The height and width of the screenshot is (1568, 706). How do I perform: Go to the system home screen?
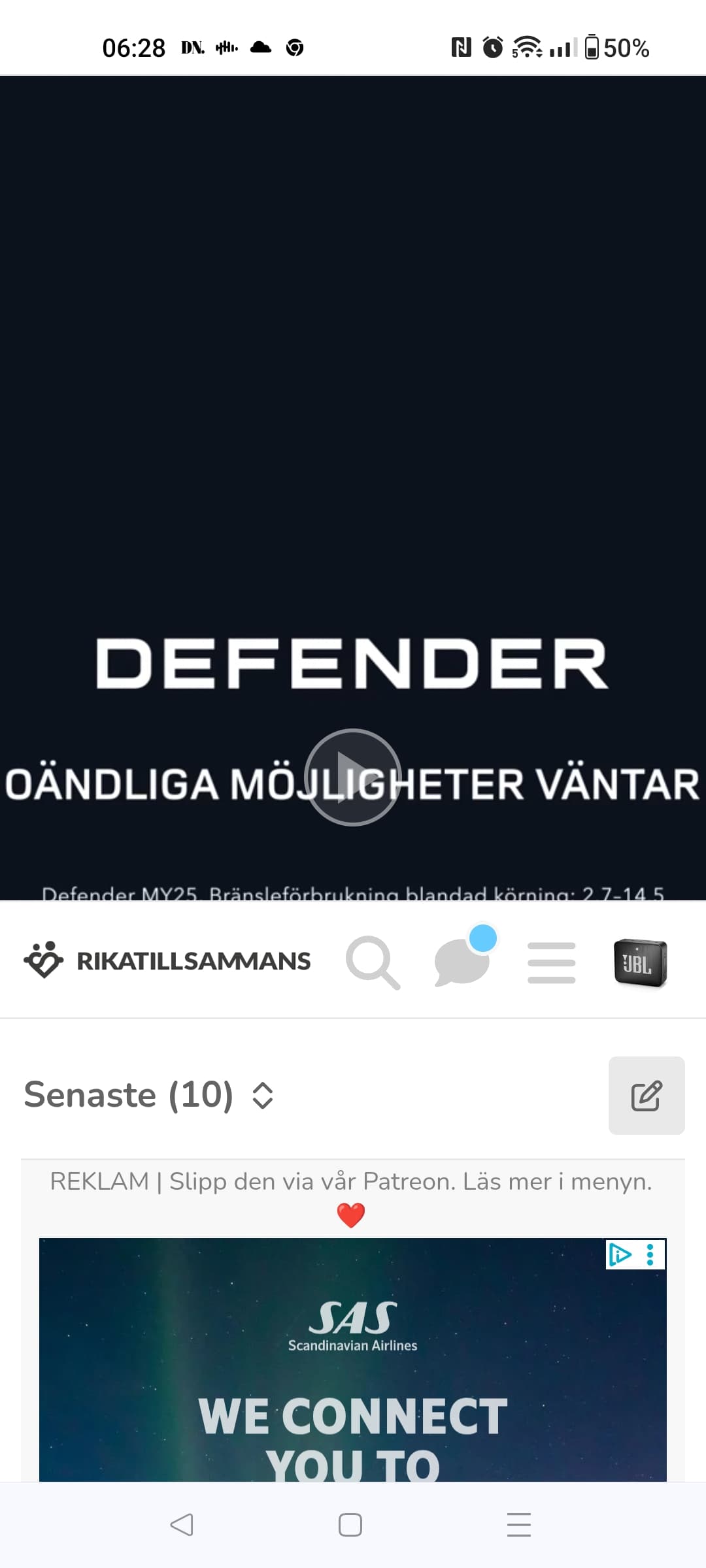point(350,1525)
